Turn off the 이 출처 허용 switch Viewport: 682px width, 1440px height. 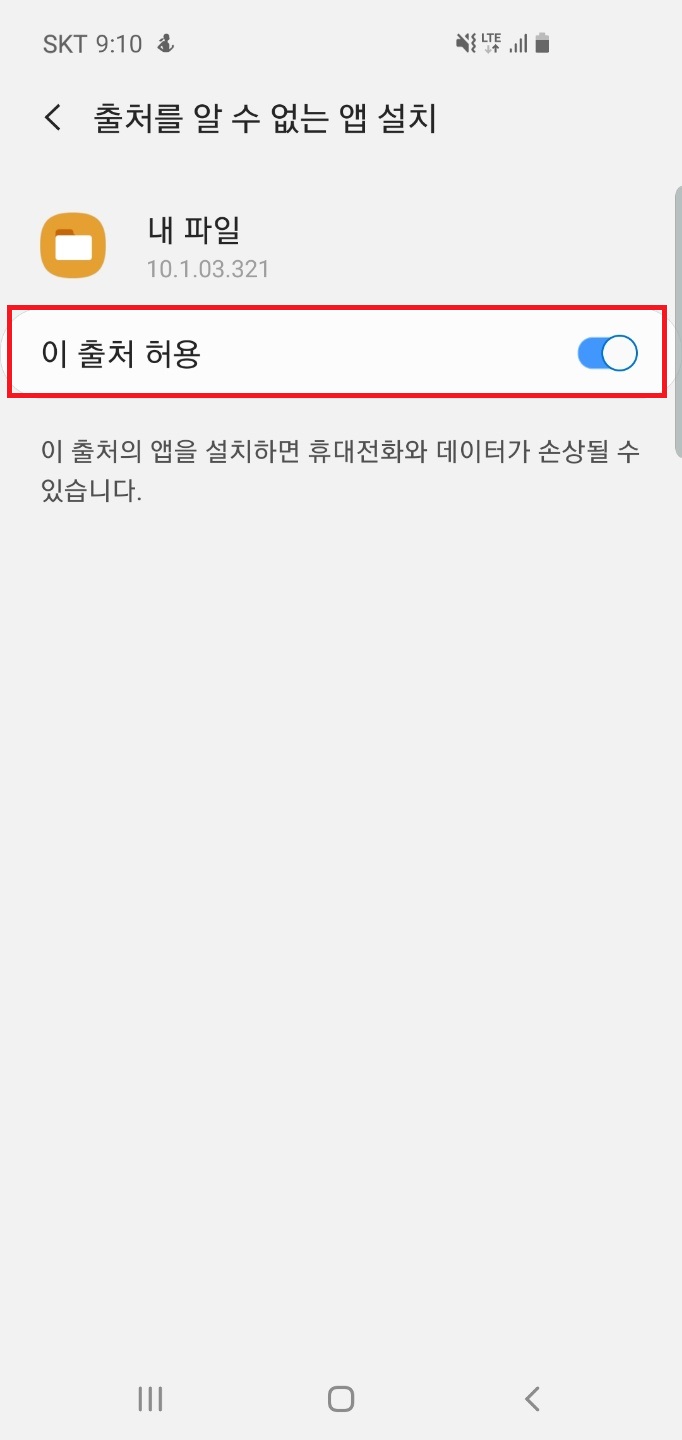tap(607, 353)
